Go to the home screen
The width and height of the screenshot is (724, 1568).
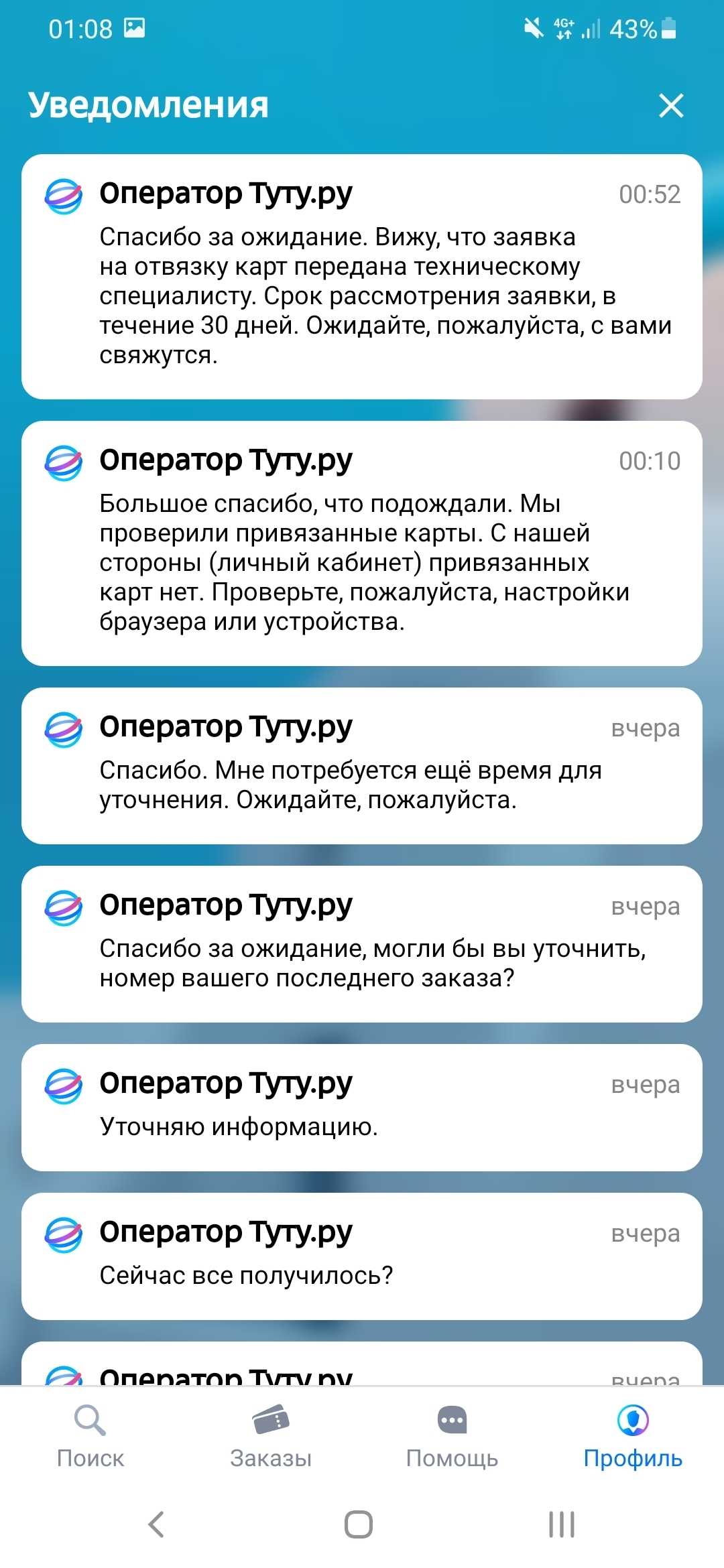[359, 1524]
